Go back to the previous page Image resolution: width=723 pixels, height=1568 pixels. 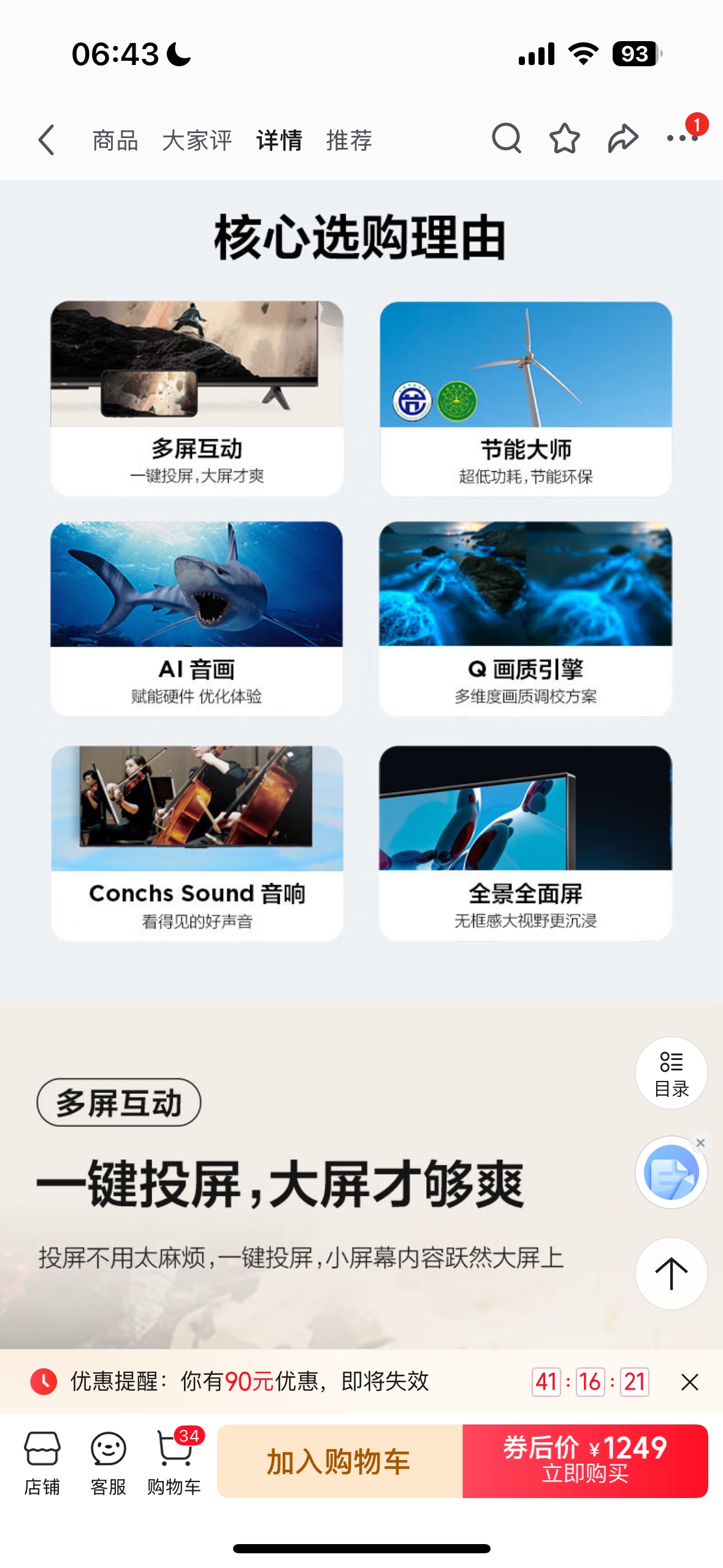click(47, 140)
